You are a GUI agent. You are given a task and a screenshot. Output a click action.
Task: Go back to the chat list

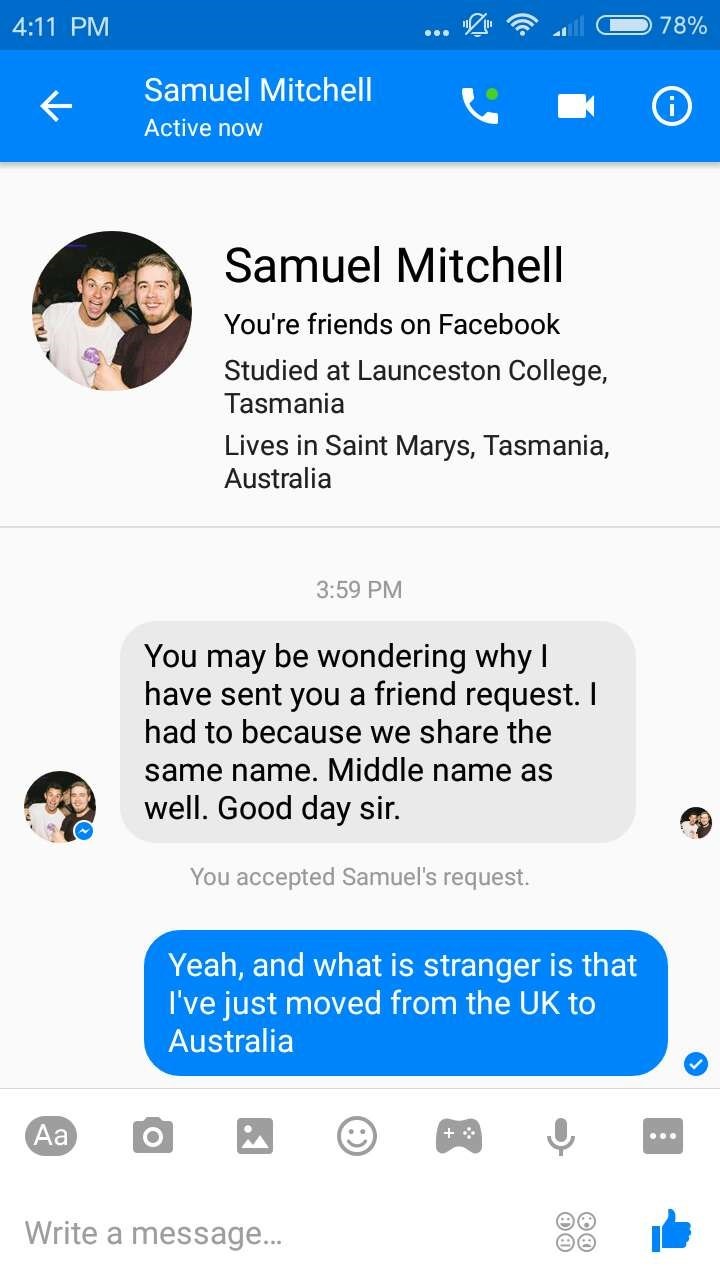56,106
